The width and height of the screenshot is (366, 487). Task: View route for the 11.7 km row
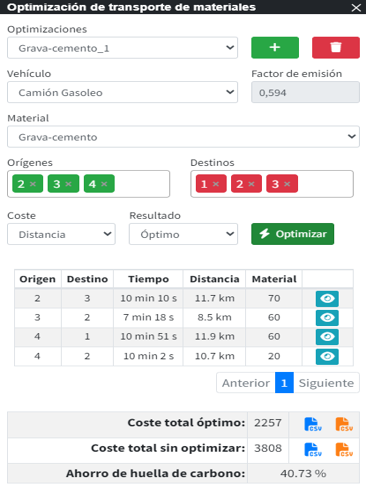pos(327,298)
